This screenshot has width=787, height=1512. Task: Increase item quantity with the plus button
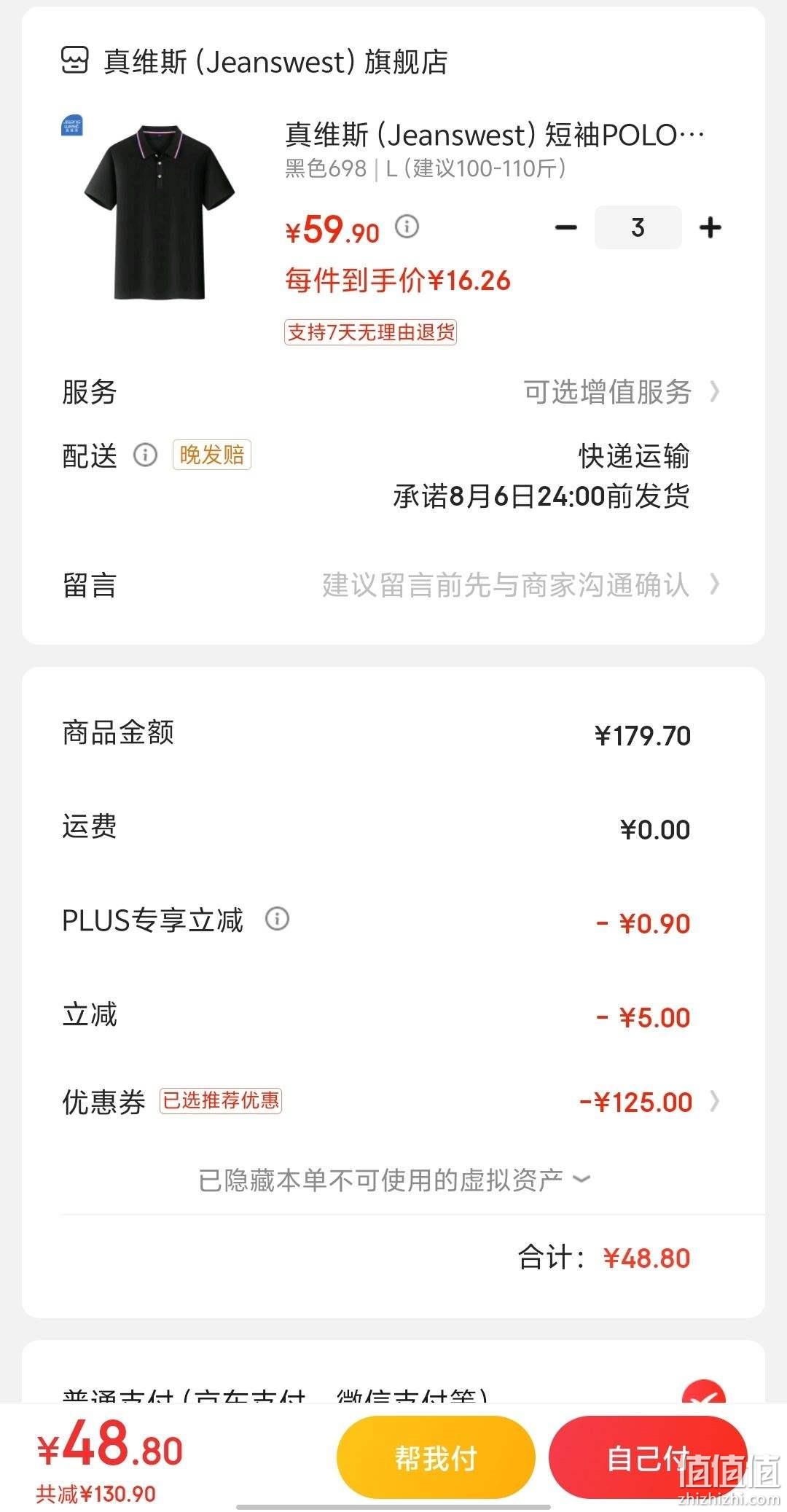click(710, 227)
